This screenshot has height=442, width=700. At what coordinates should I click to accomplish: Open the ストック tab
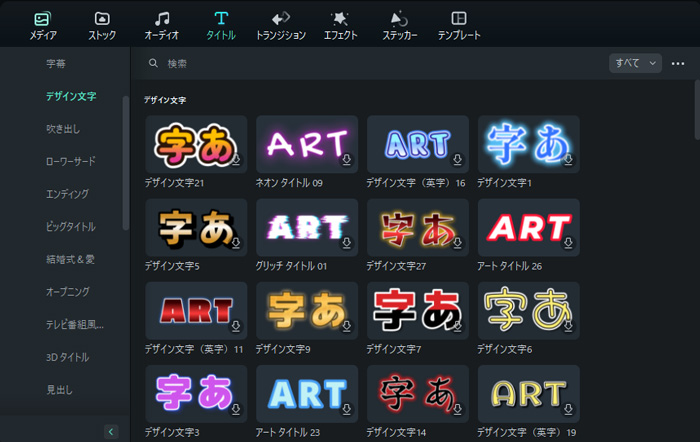coord(101,25)
